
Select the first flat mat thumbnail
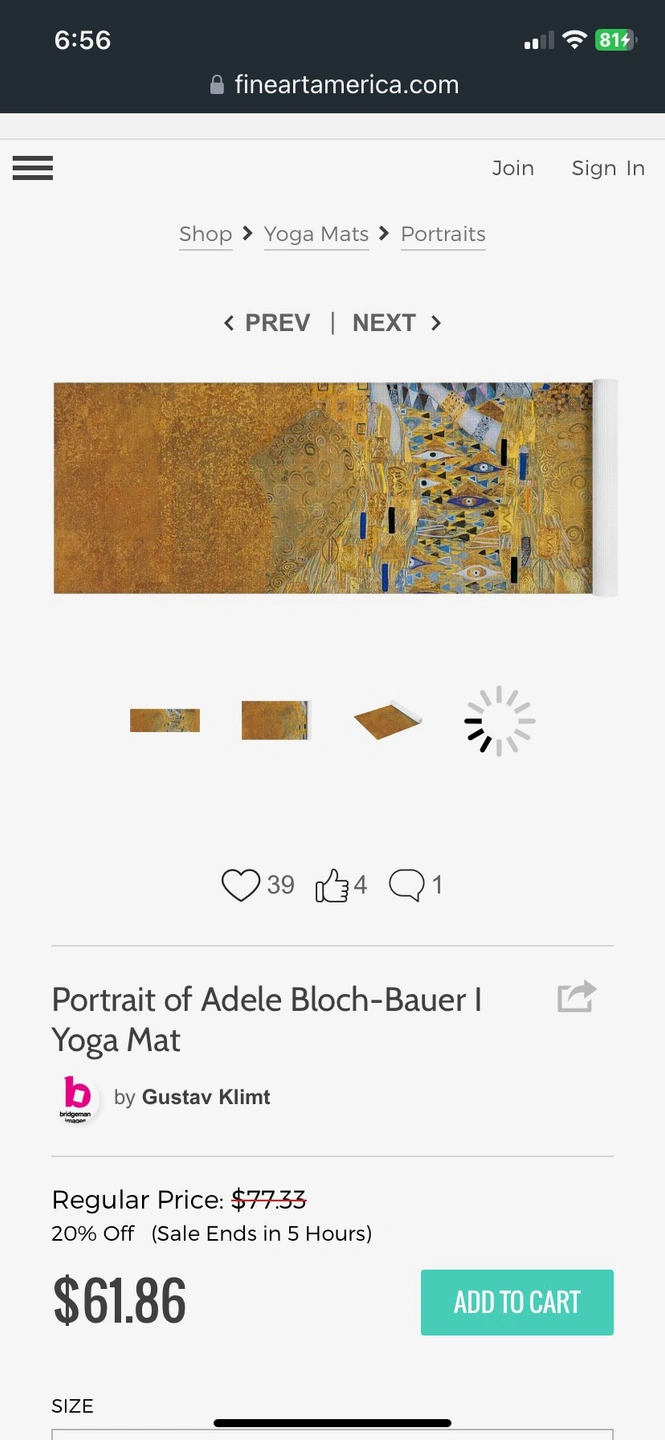click(x=165, y=720)
